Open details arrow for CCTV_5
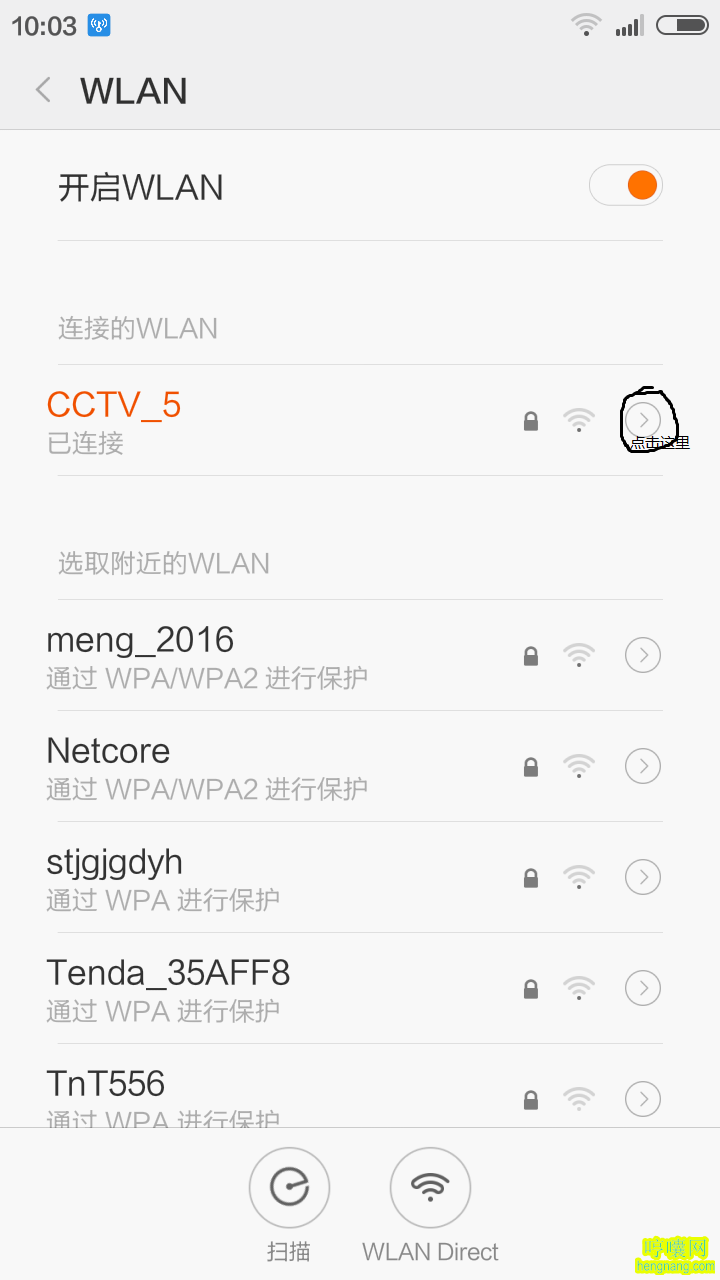The image size is (720, 1280). pyautogui.click(x=643, y=420)
